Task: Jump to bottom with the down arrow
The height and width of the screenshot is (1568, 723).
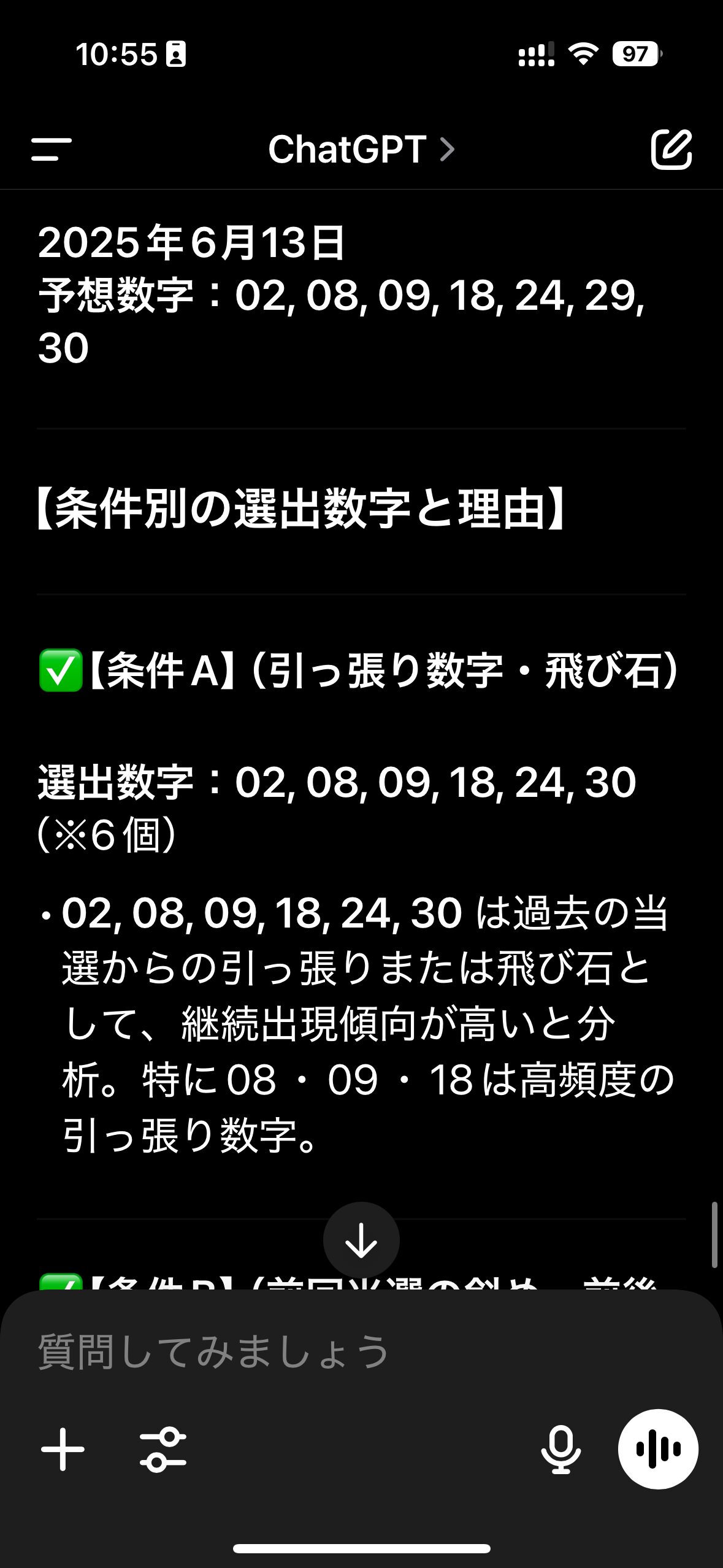Action: click(361, 1240)
